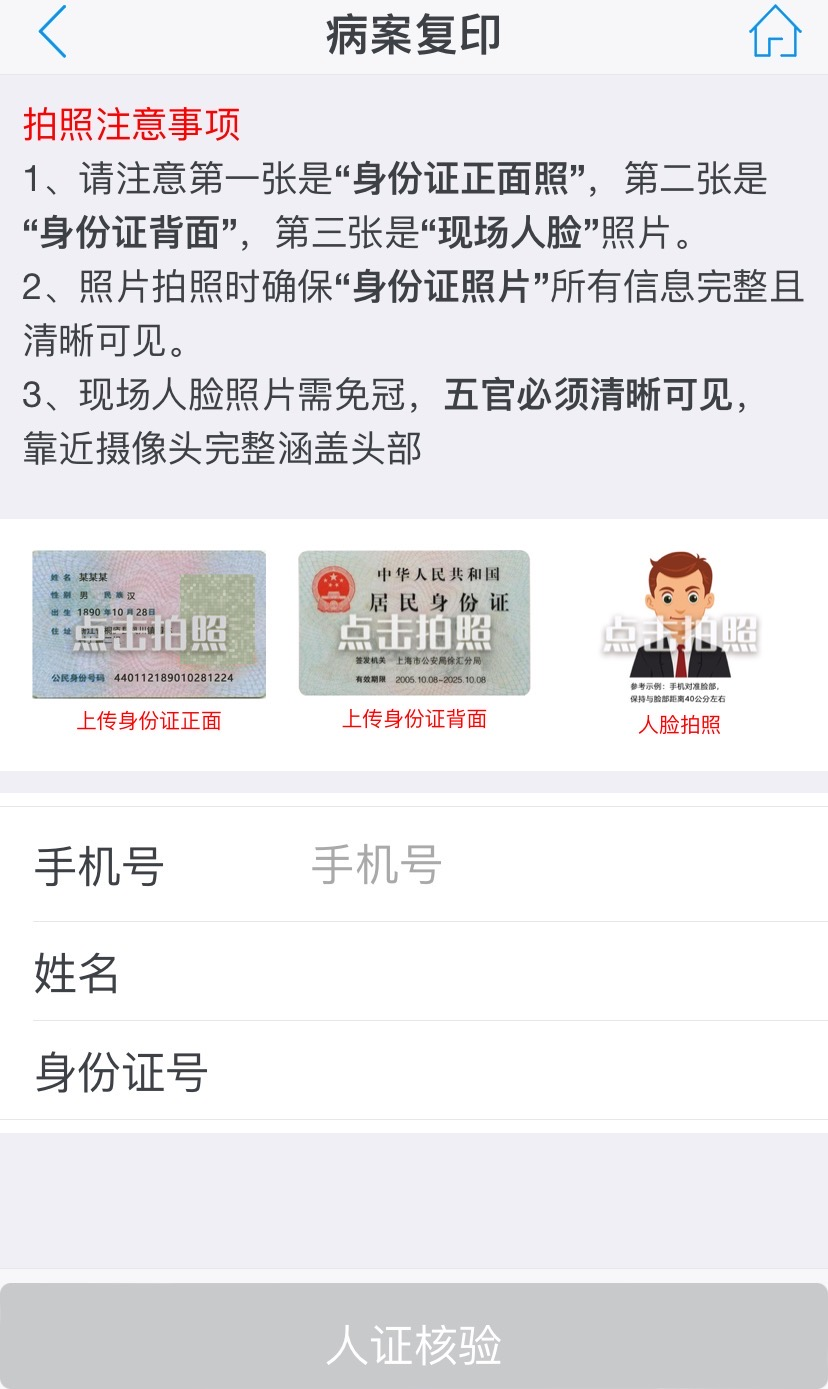Submit with the 人证核验 button

pos(414,1343)
